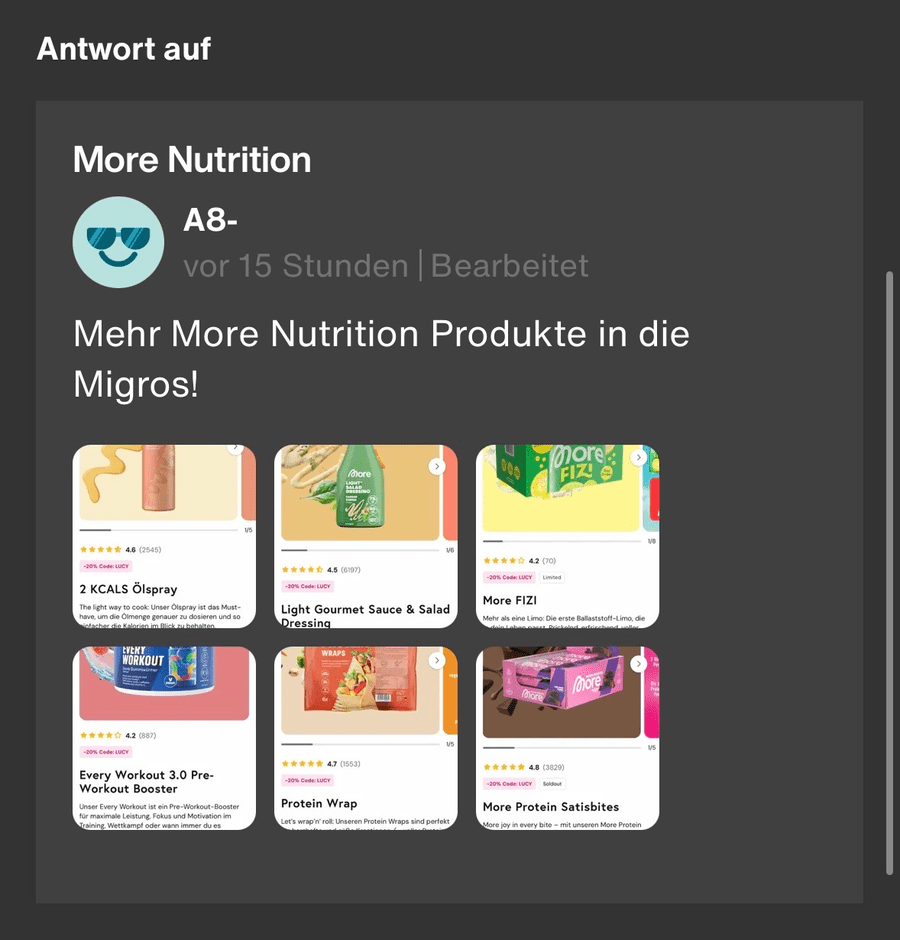900x940 pixels.
Task: Open the 2 KCALS Ölspray image
Action: tap(164, 536)
